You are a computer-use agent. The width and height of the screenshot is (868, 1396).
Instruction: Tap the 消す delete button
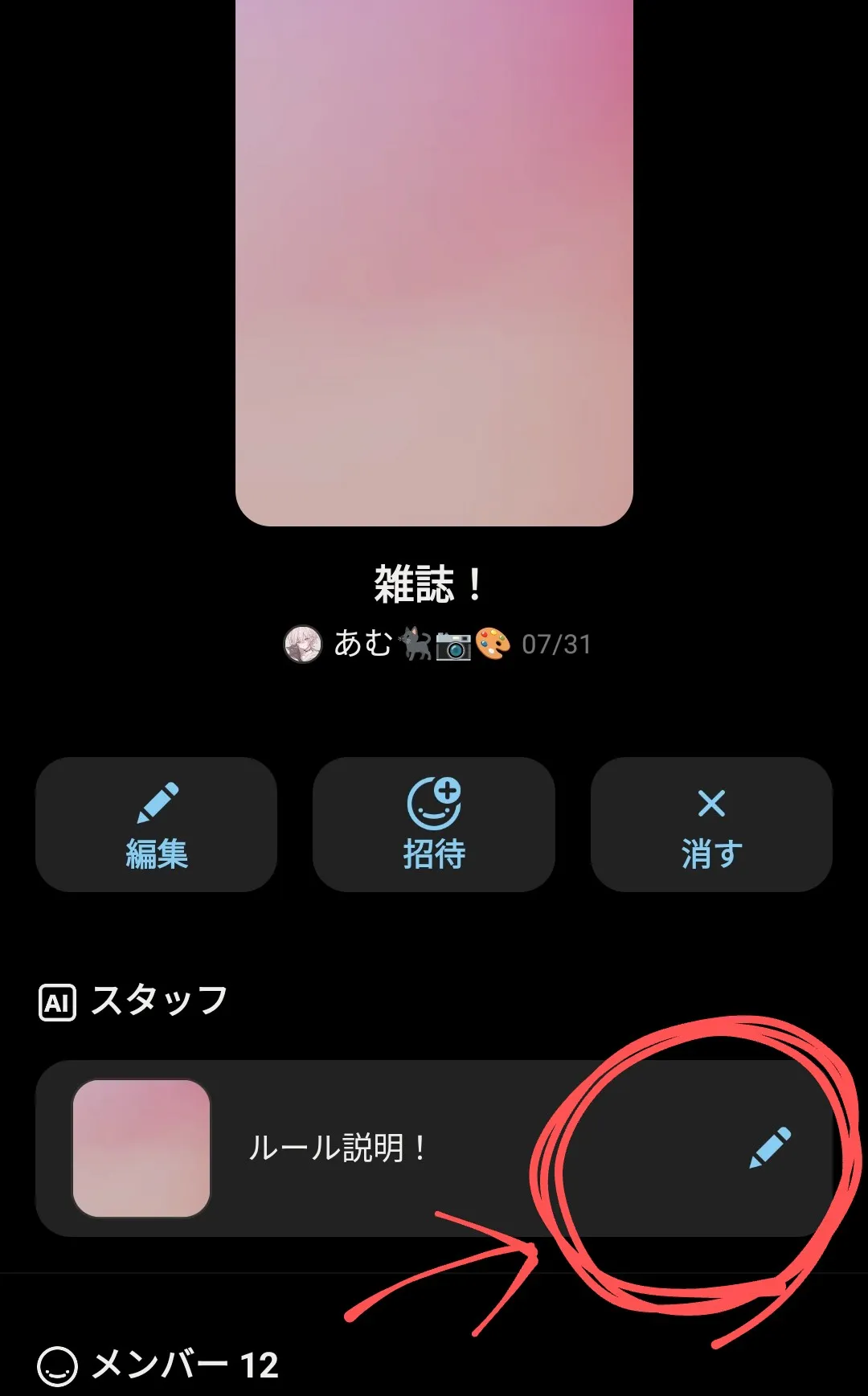711,825
